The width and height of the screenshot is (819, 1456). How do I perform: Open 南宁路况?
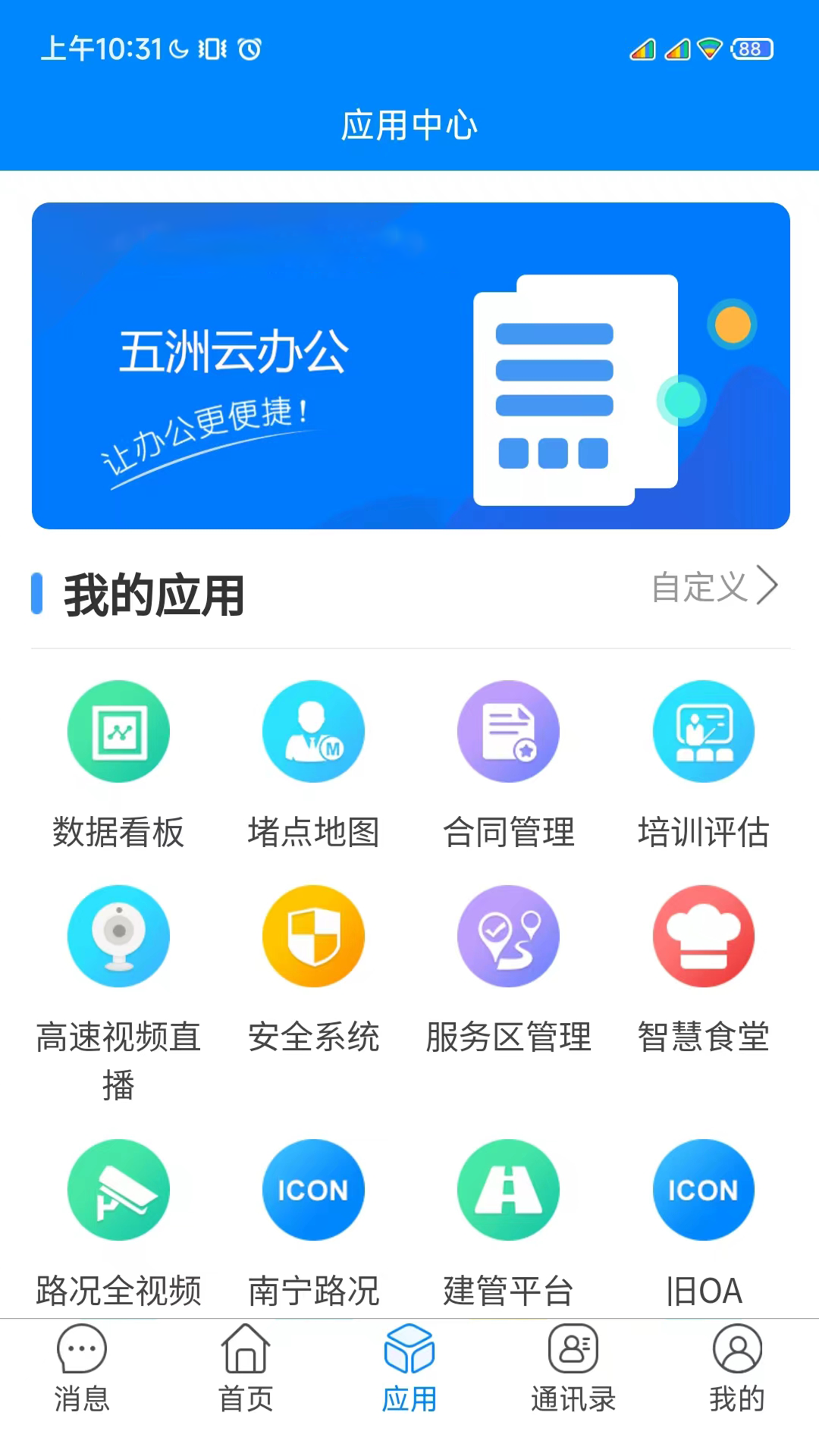pyautogui.click(x=313, y=1191)
